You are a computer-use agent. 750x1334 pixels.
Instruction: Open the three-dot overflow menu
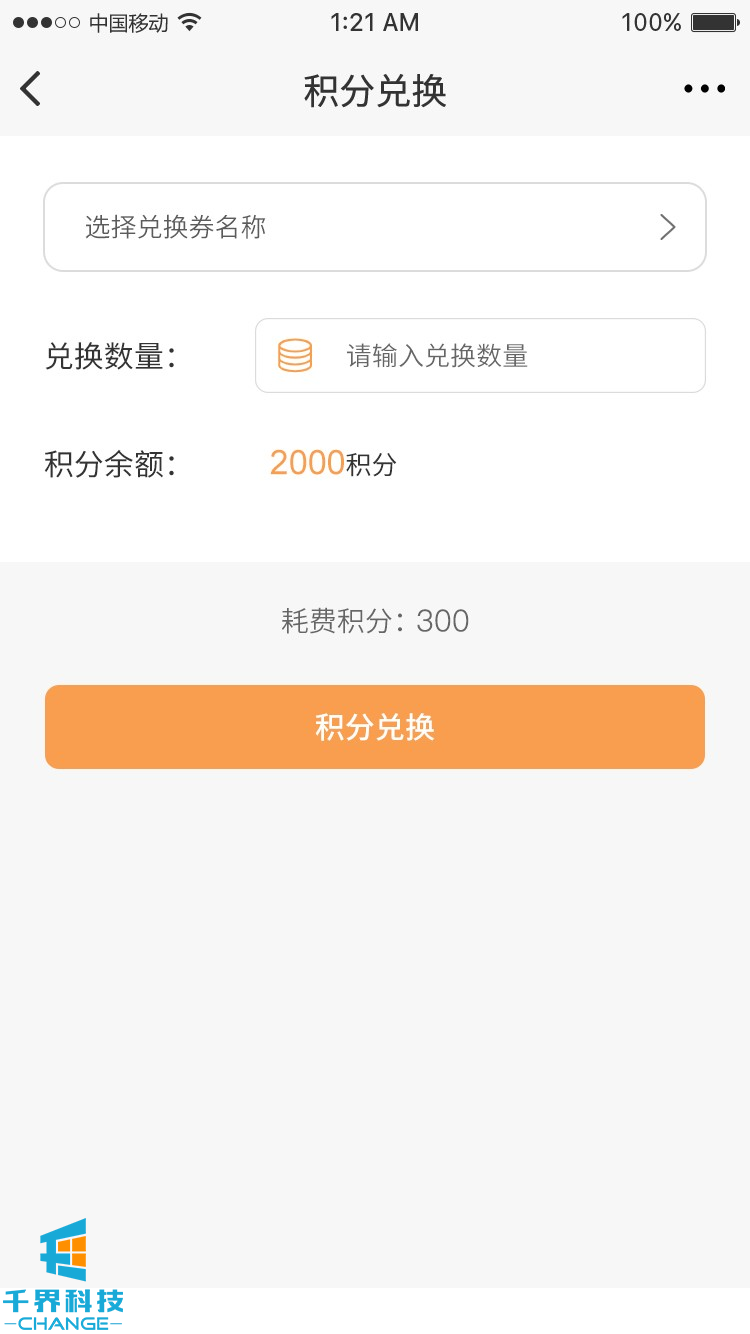click(x=704, y=90)
